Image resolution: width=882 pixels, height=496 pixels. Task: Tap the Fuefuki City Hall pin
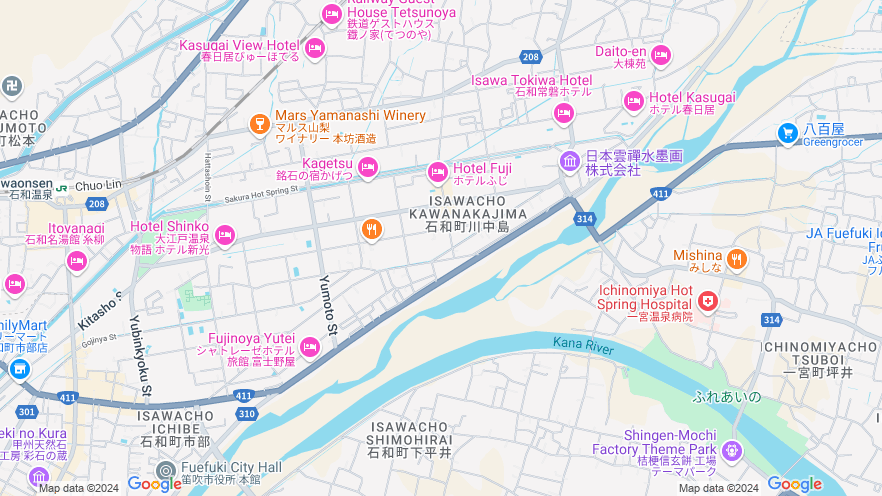pyautogui.click(x=167, y=470)
